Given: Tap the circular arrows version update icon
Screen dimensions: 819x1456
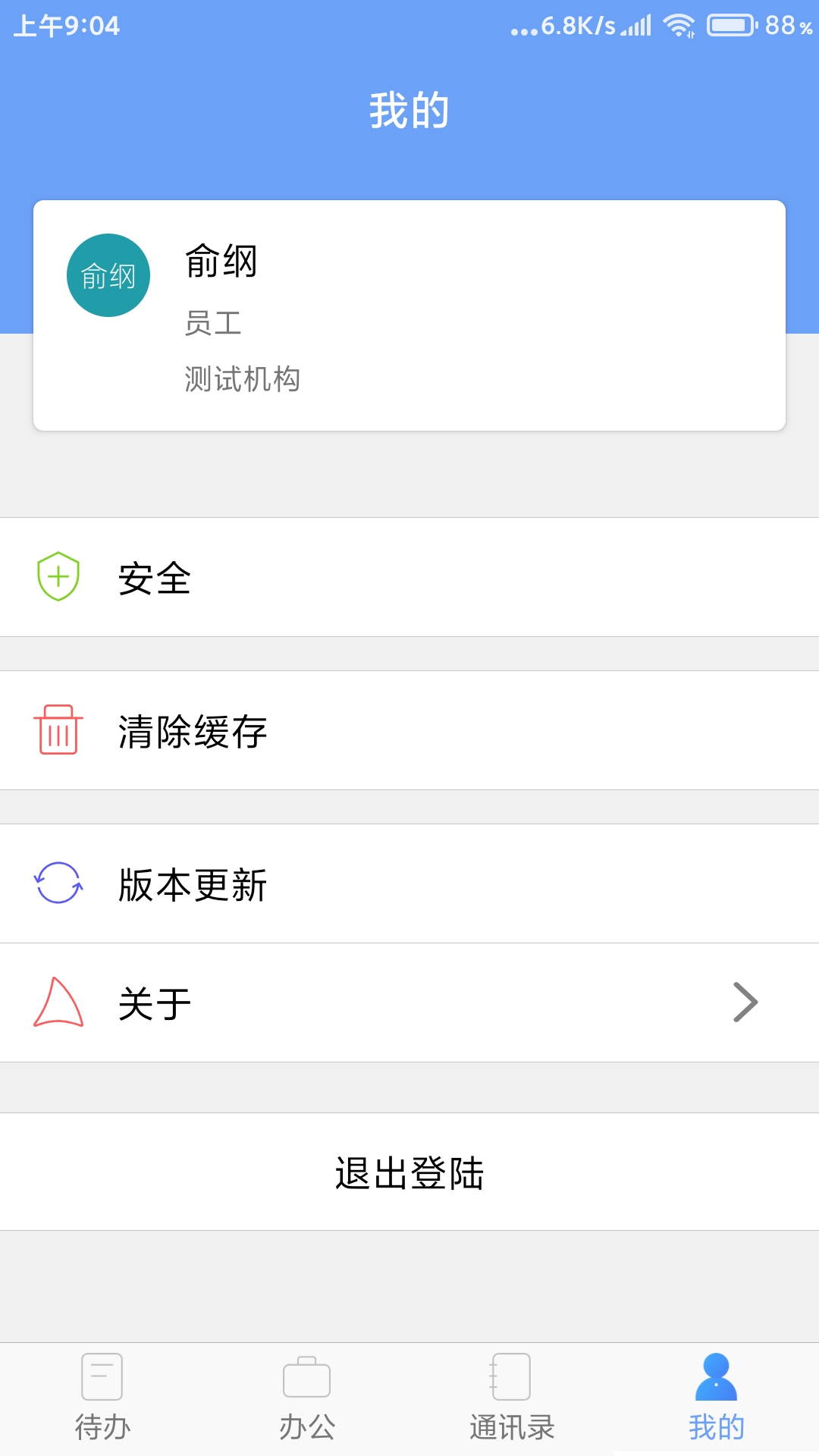Looking at the screenshot, I should 59,883.
